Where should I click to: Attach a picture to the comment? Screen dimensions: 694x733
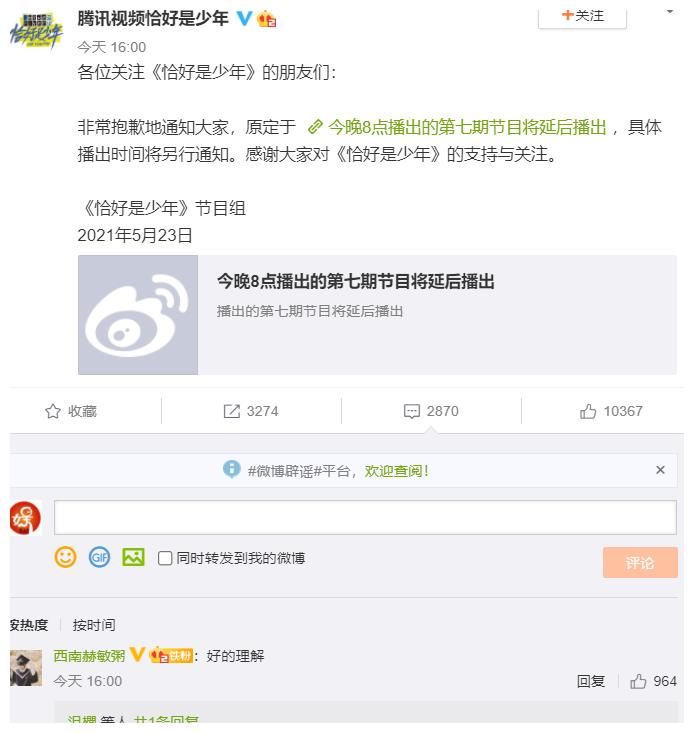pos(133,558)
